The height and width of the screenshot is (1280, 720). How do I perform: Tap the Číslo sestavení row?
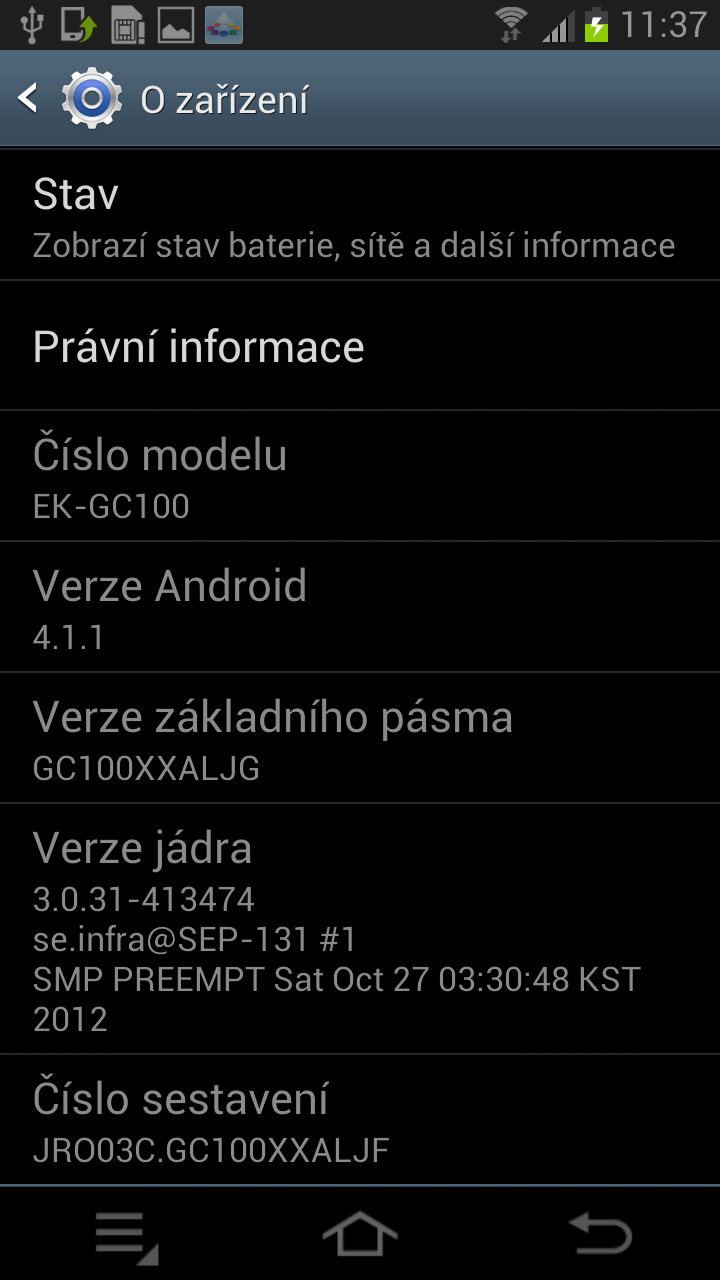coord(360,1120)
